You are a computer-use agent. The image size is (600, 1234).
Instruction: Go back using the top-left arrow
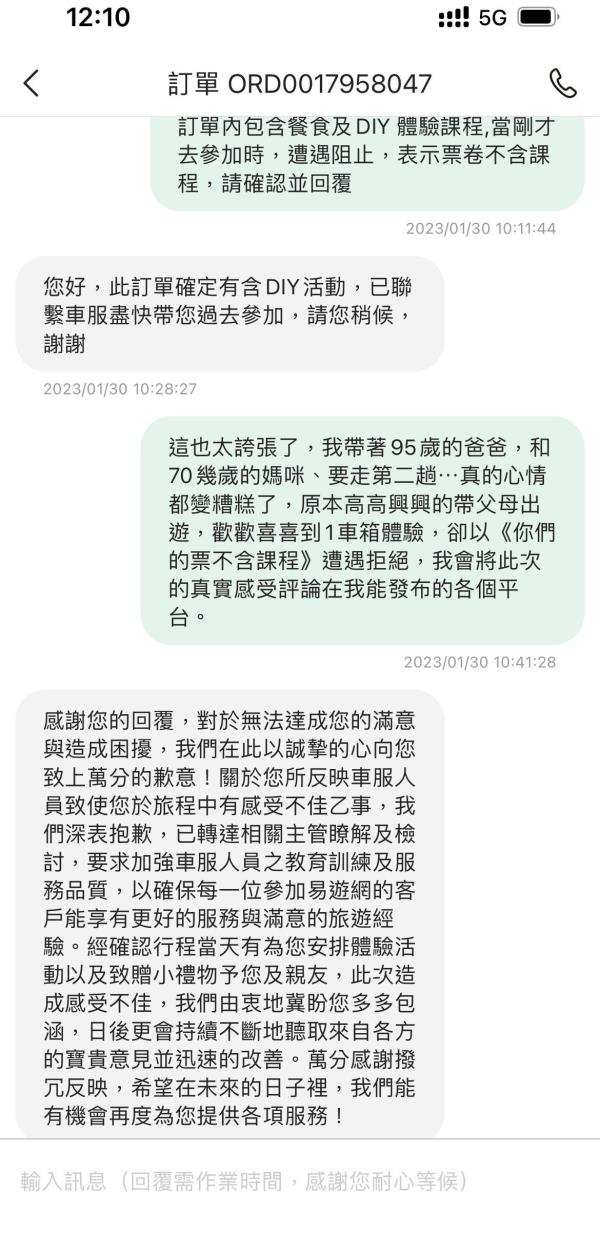pyautogui.click(x=31, y=83)
